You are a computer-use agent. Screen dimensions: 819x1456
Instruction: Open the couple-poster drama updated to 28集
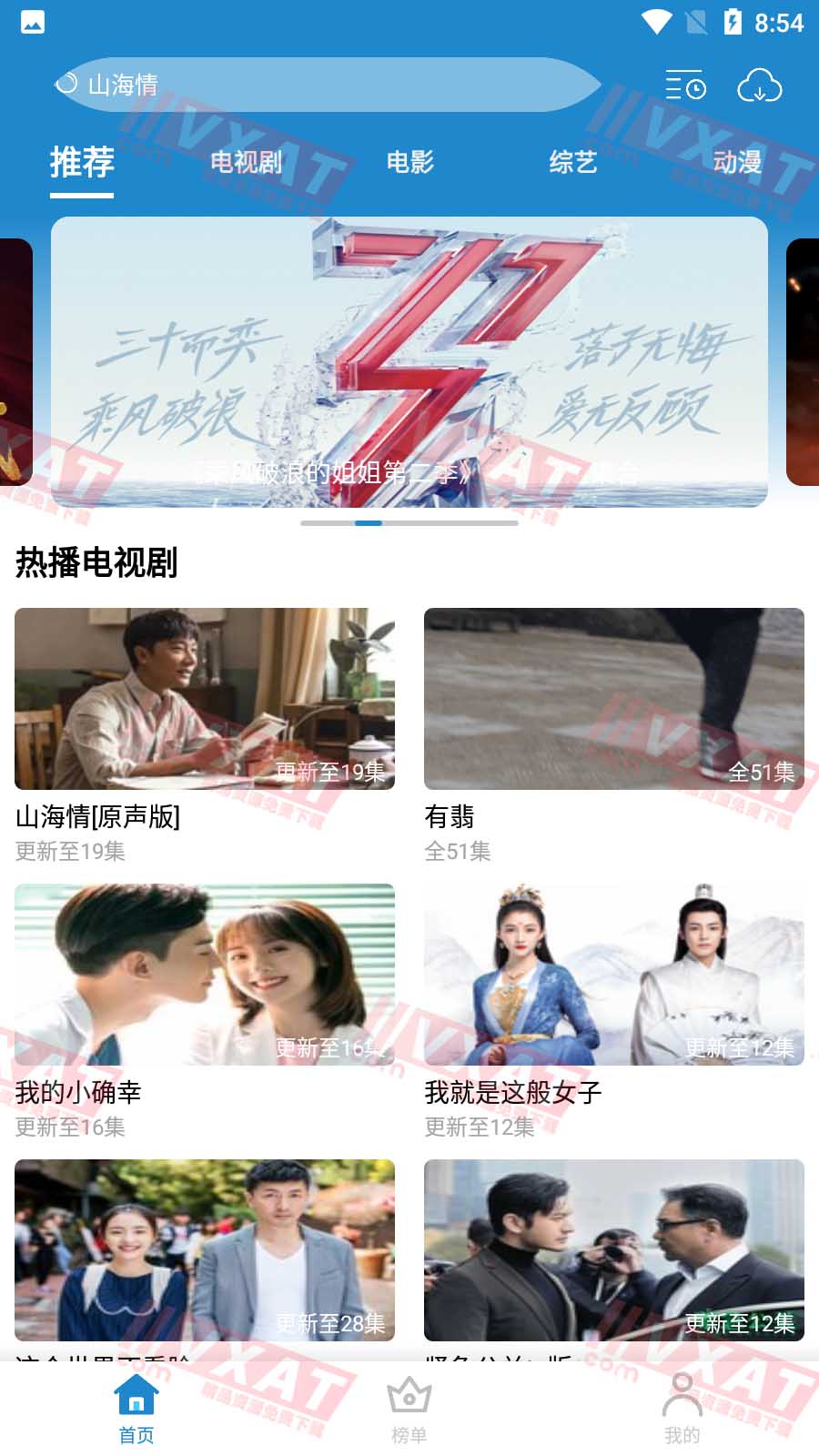pos(205,1249)
